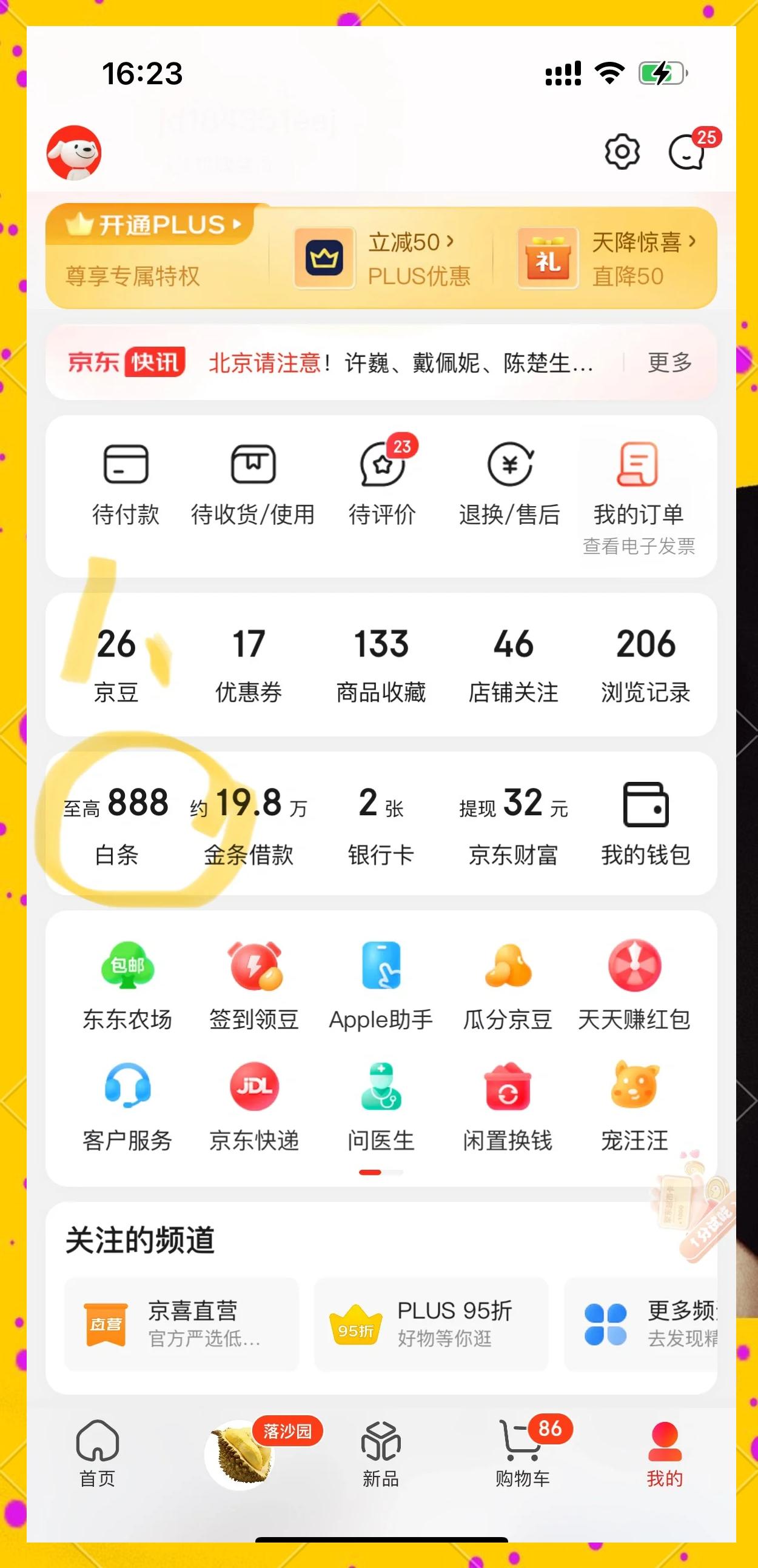Open the messages icon with 25 badge
Screen dimensions: 758x1568
click(688, 152)
